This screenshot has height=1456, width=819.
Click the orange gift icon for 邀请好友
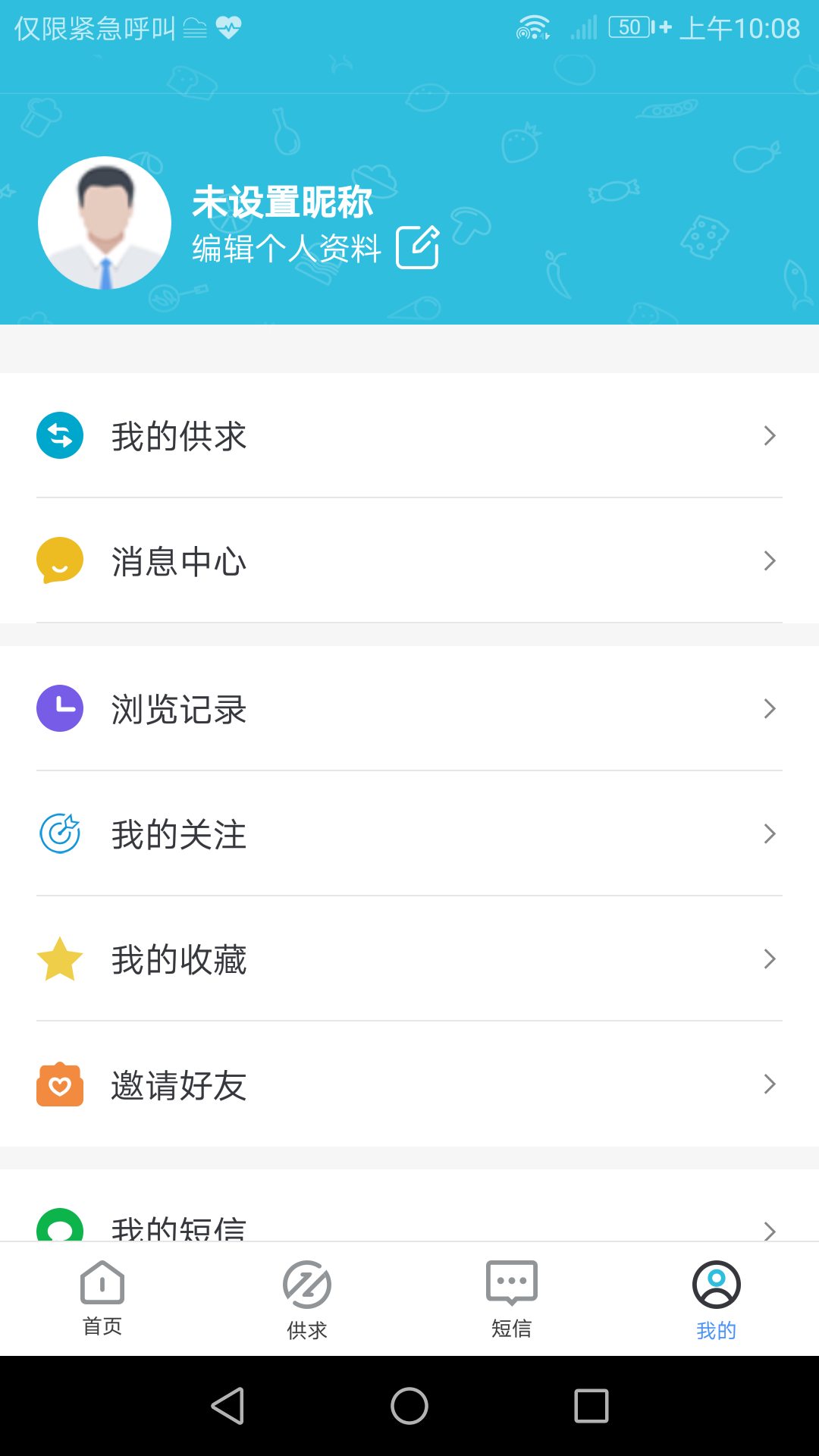(59, 1084)
